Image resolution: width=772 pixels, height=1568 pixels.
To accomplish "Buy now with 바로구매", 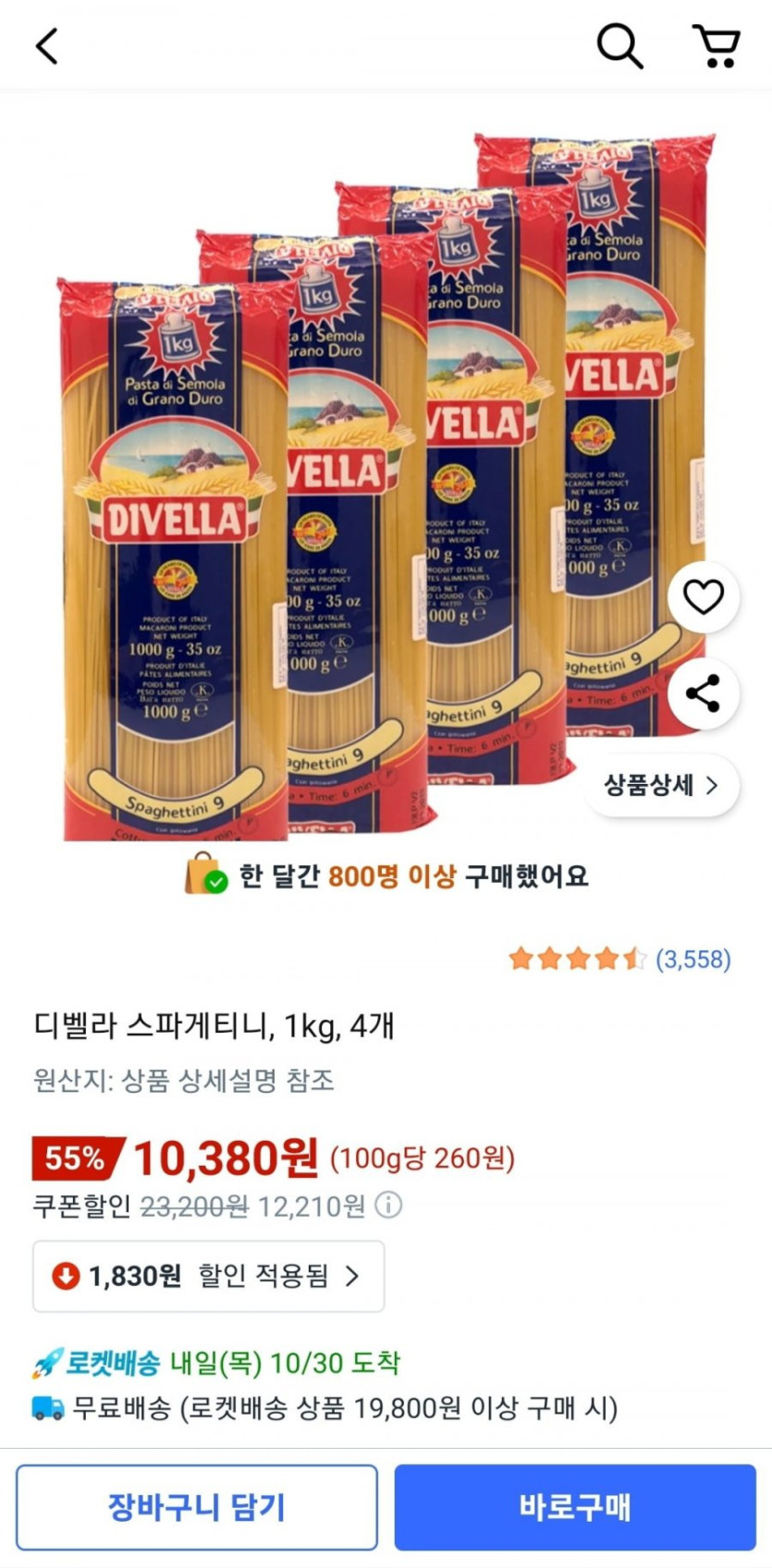I will click(x=575, y=1507).
